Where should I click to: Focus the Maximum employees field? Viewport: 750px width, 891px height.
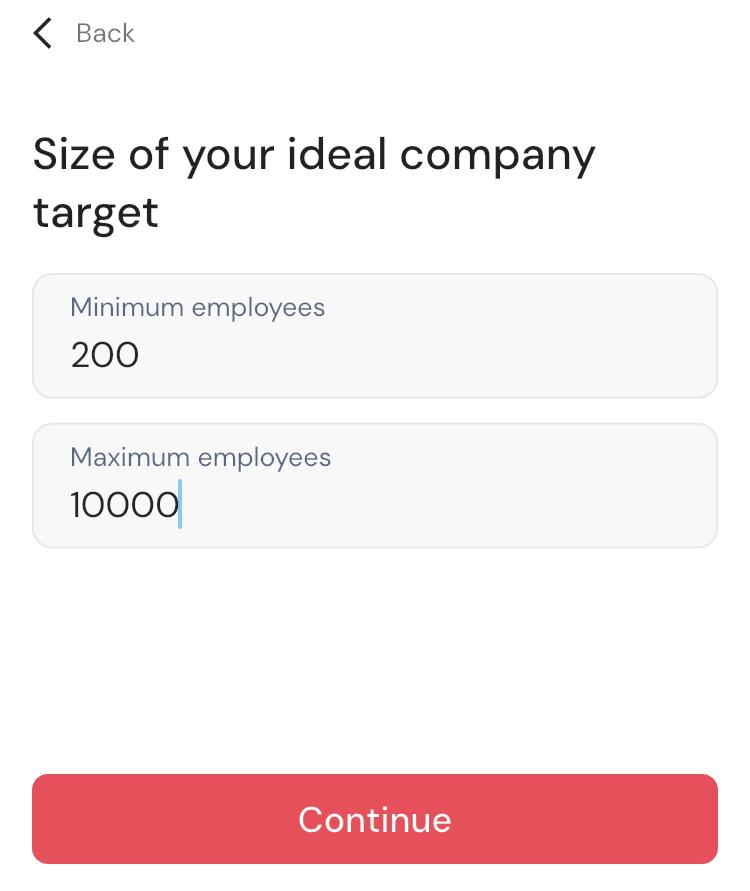(374, 487)
